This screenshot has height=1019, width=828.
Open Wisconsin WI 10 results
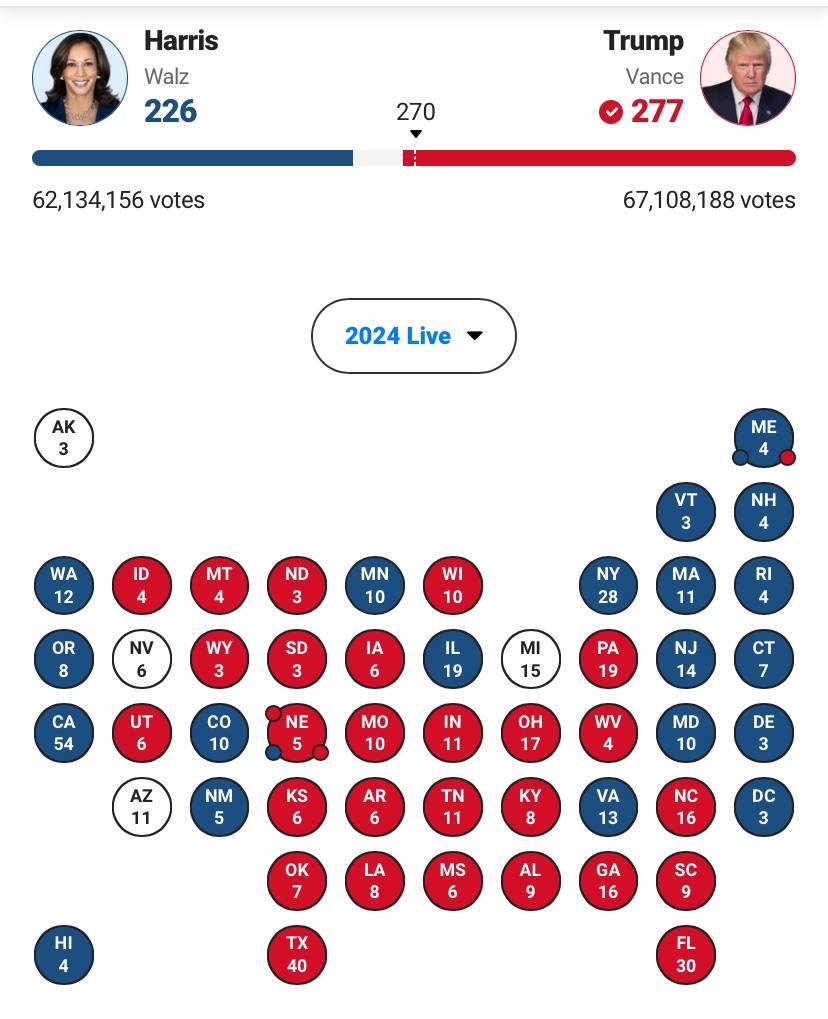[452, 585]
